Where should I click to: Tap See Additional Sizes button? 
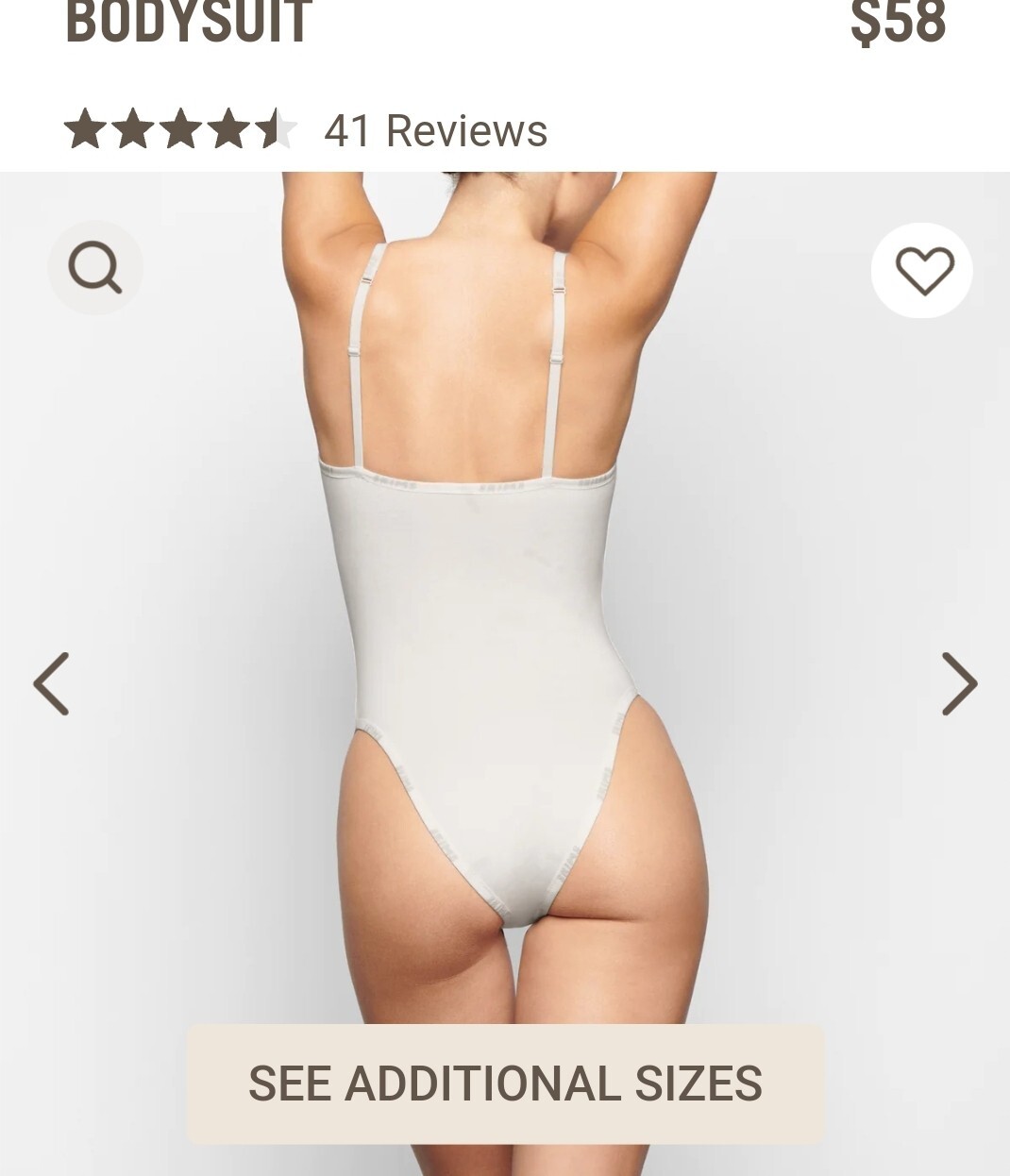[505, 1084]
